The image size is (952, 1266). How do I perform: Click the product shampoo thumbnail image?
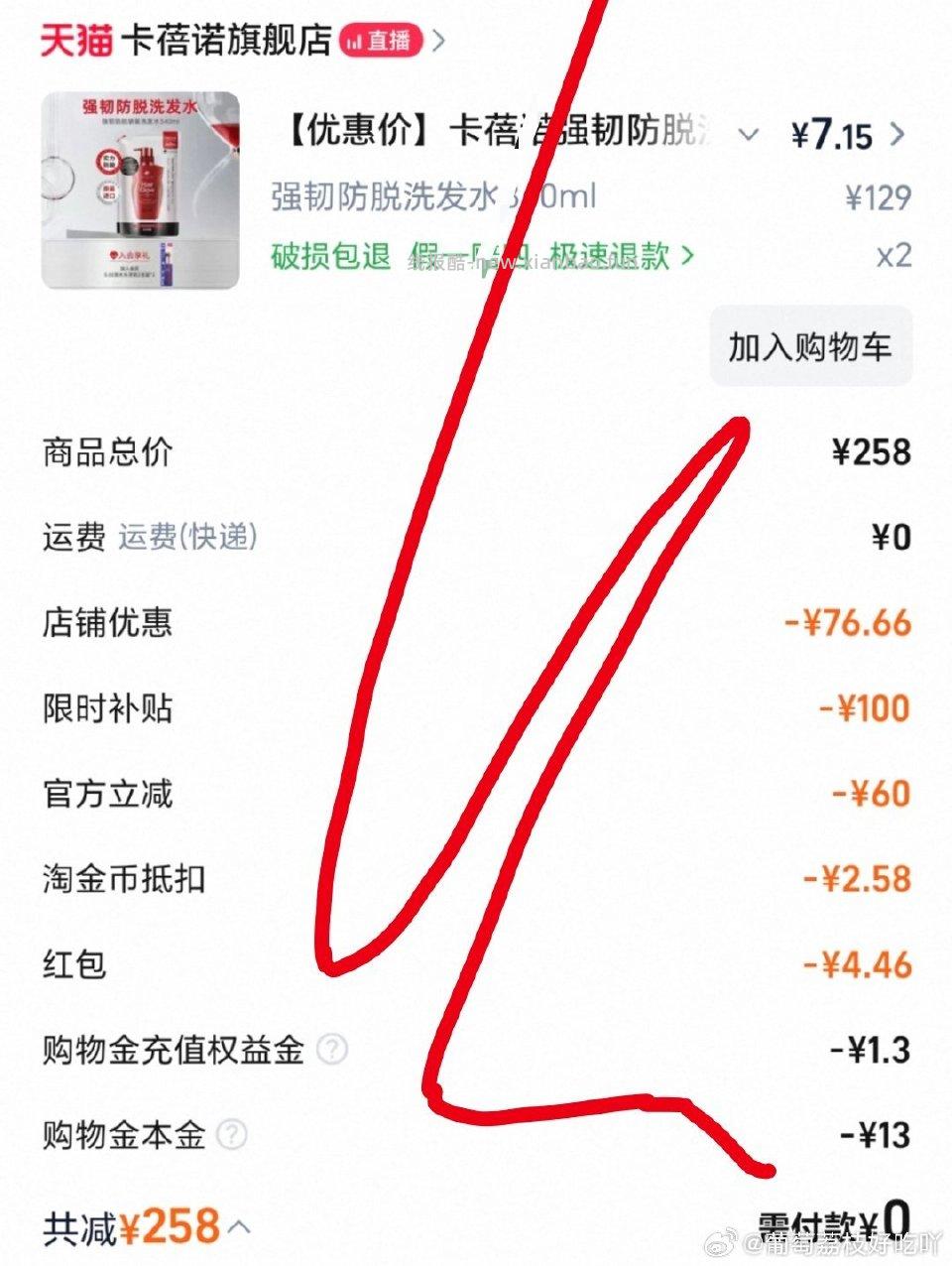point(143,190)
